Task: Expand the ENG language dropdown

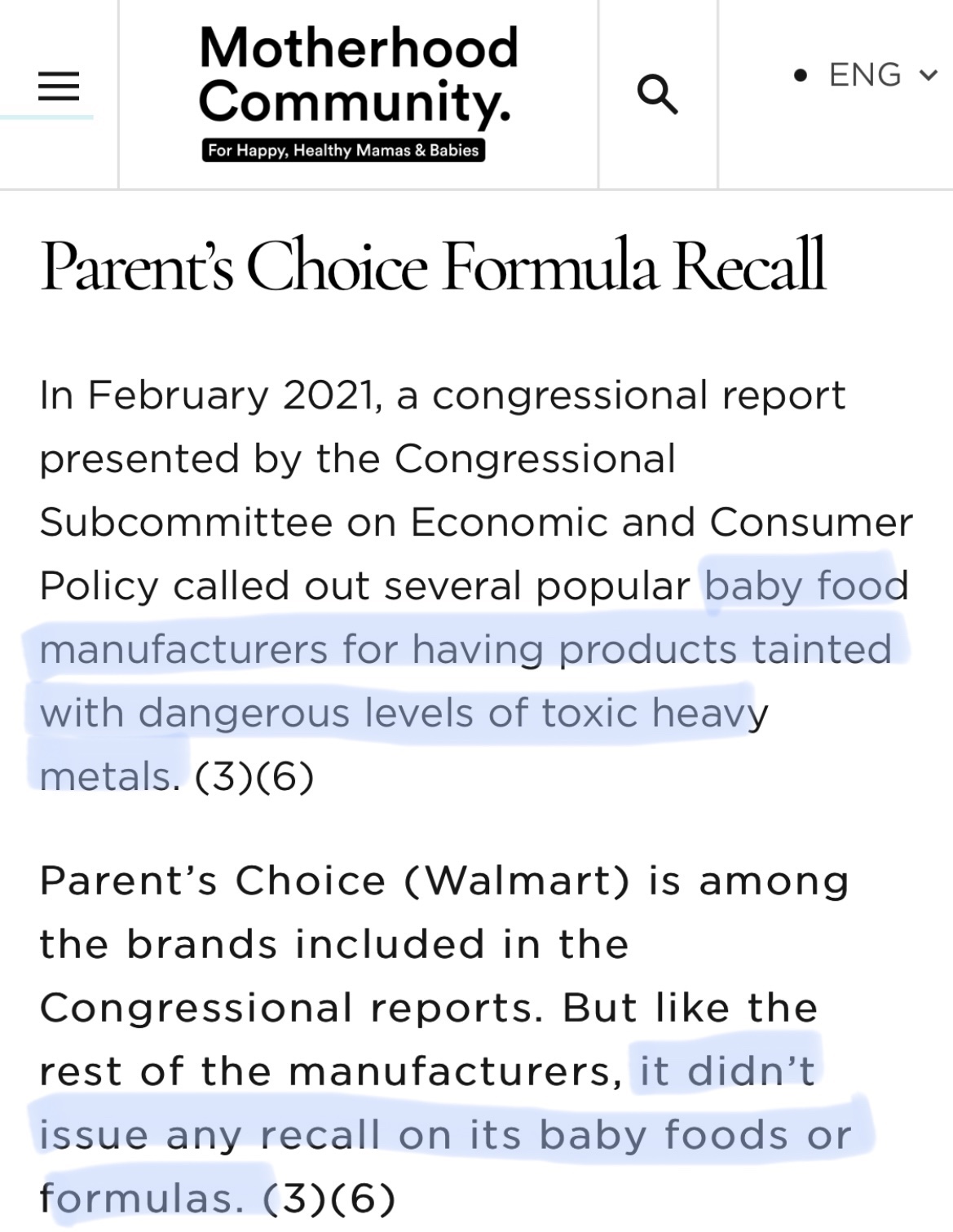Action: click(x=867, y=75)
